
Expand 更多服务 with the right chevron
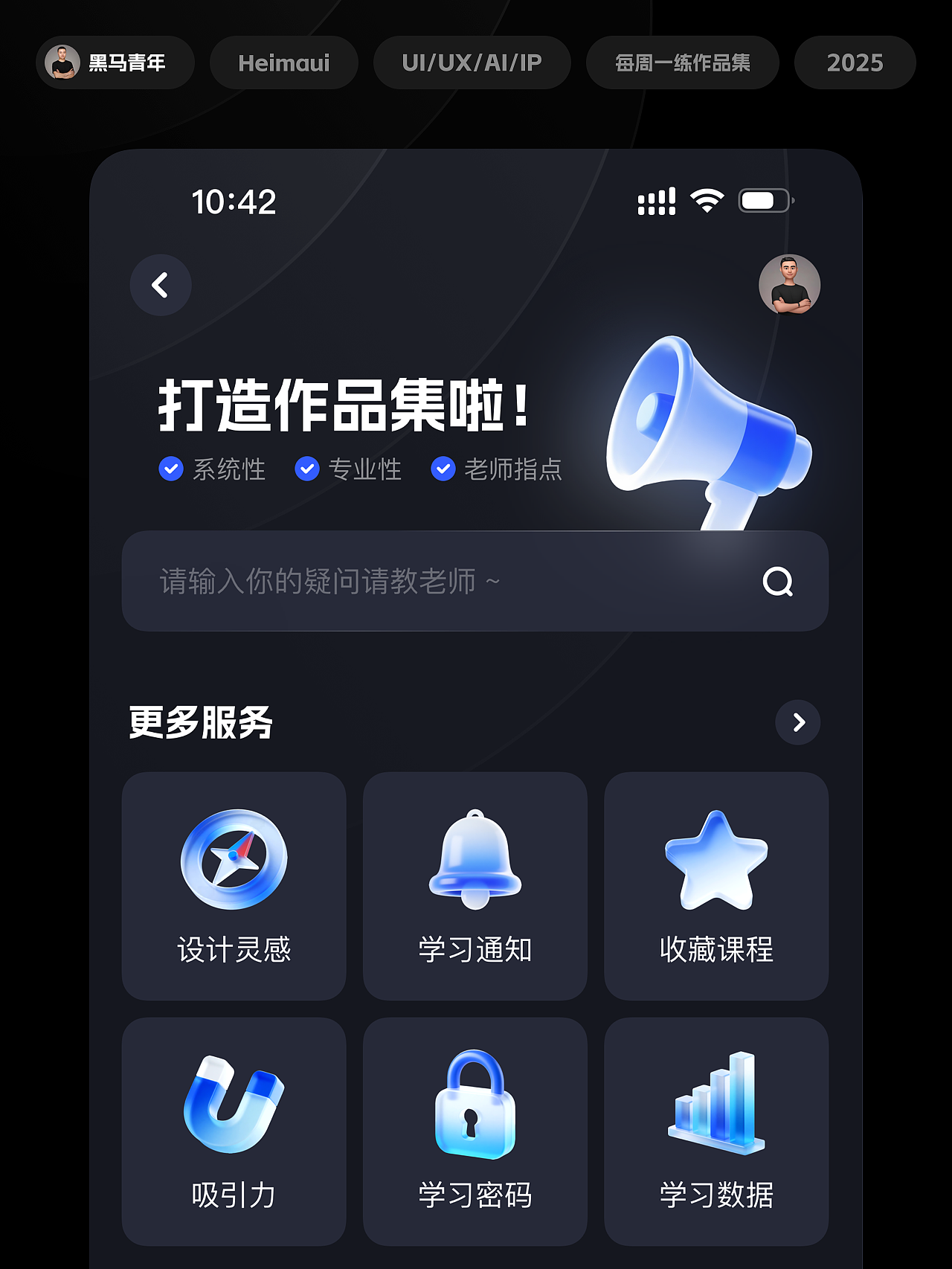(x=798, y=722)
